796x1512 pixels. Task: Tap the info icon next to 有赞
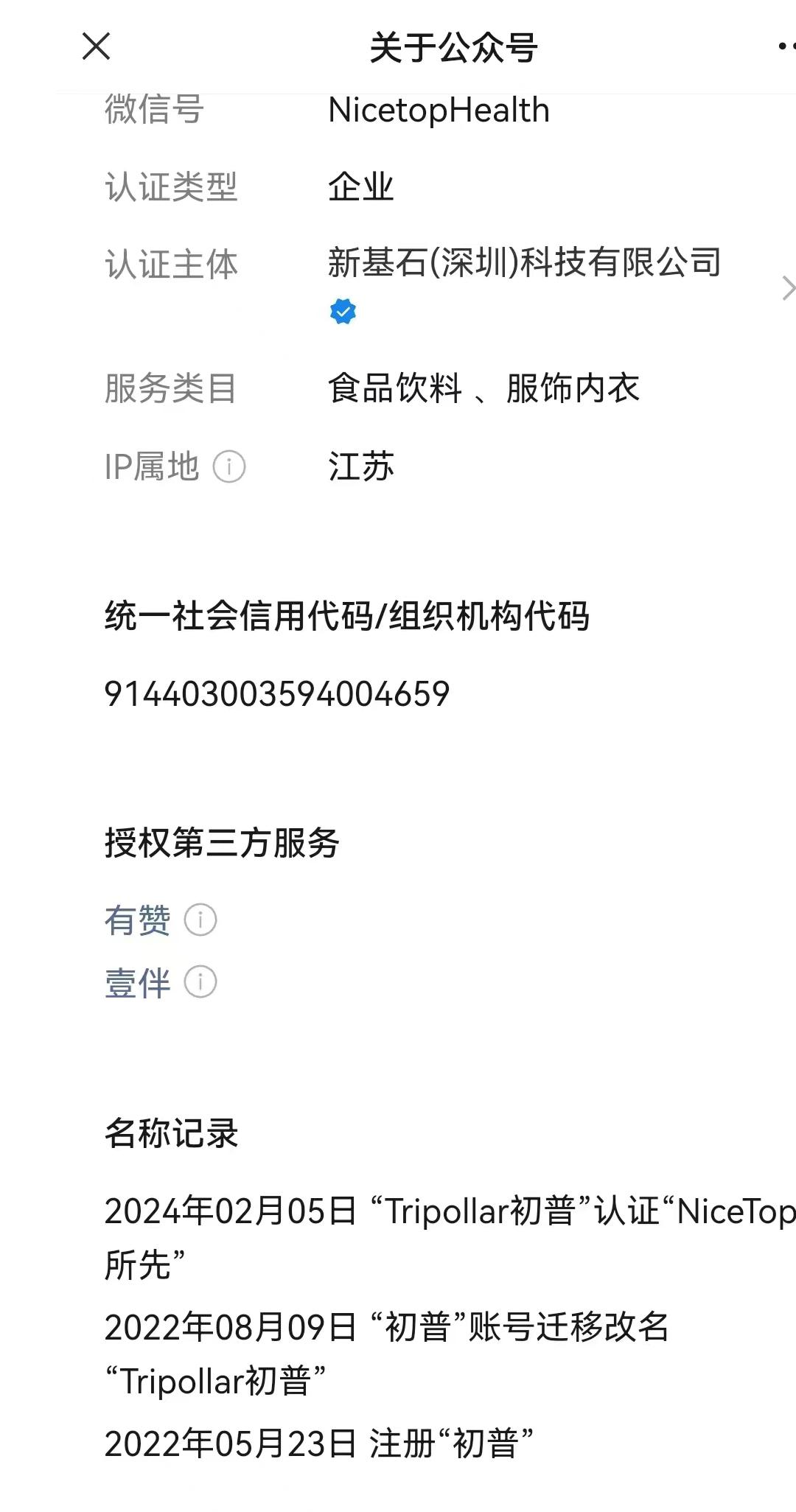200,920
